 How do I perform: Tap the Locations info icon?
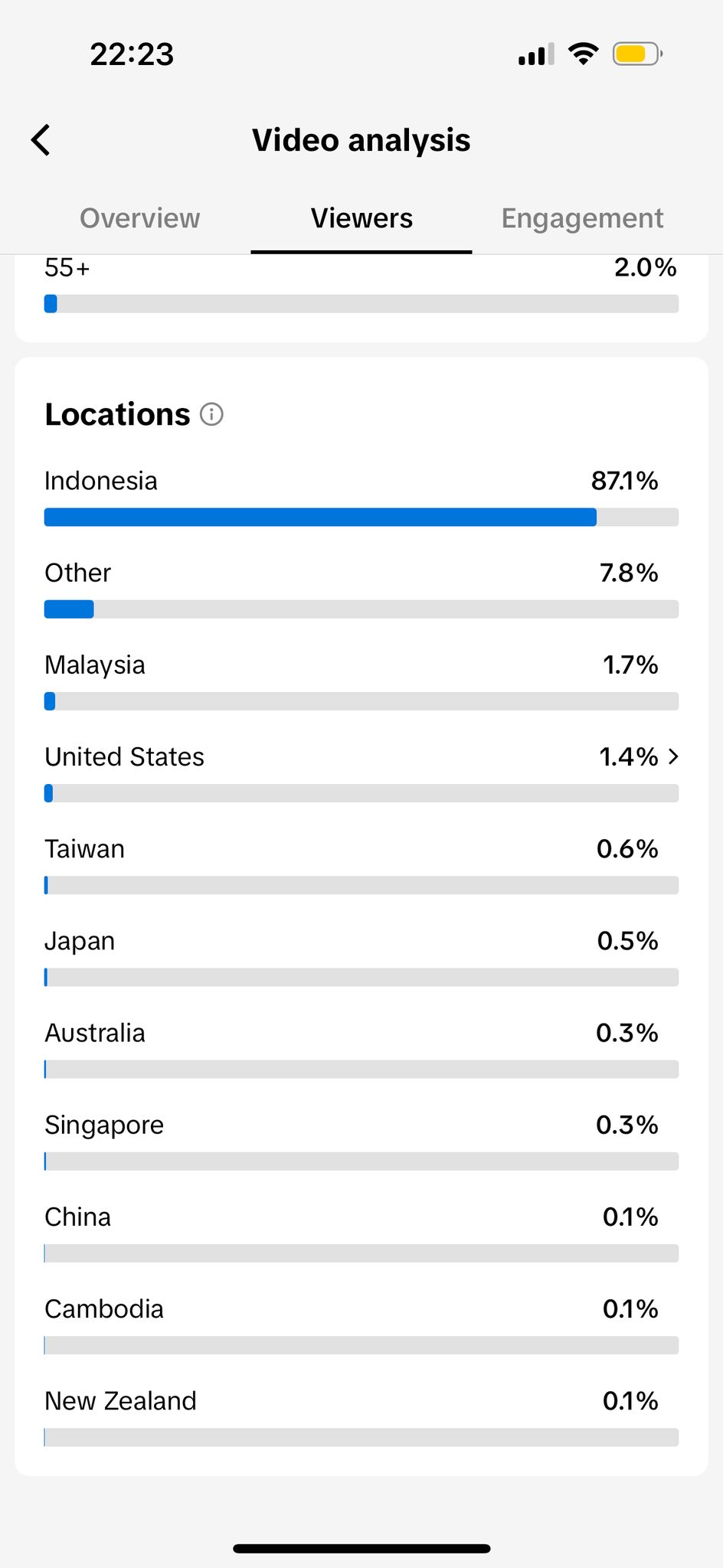coord(211,414)
